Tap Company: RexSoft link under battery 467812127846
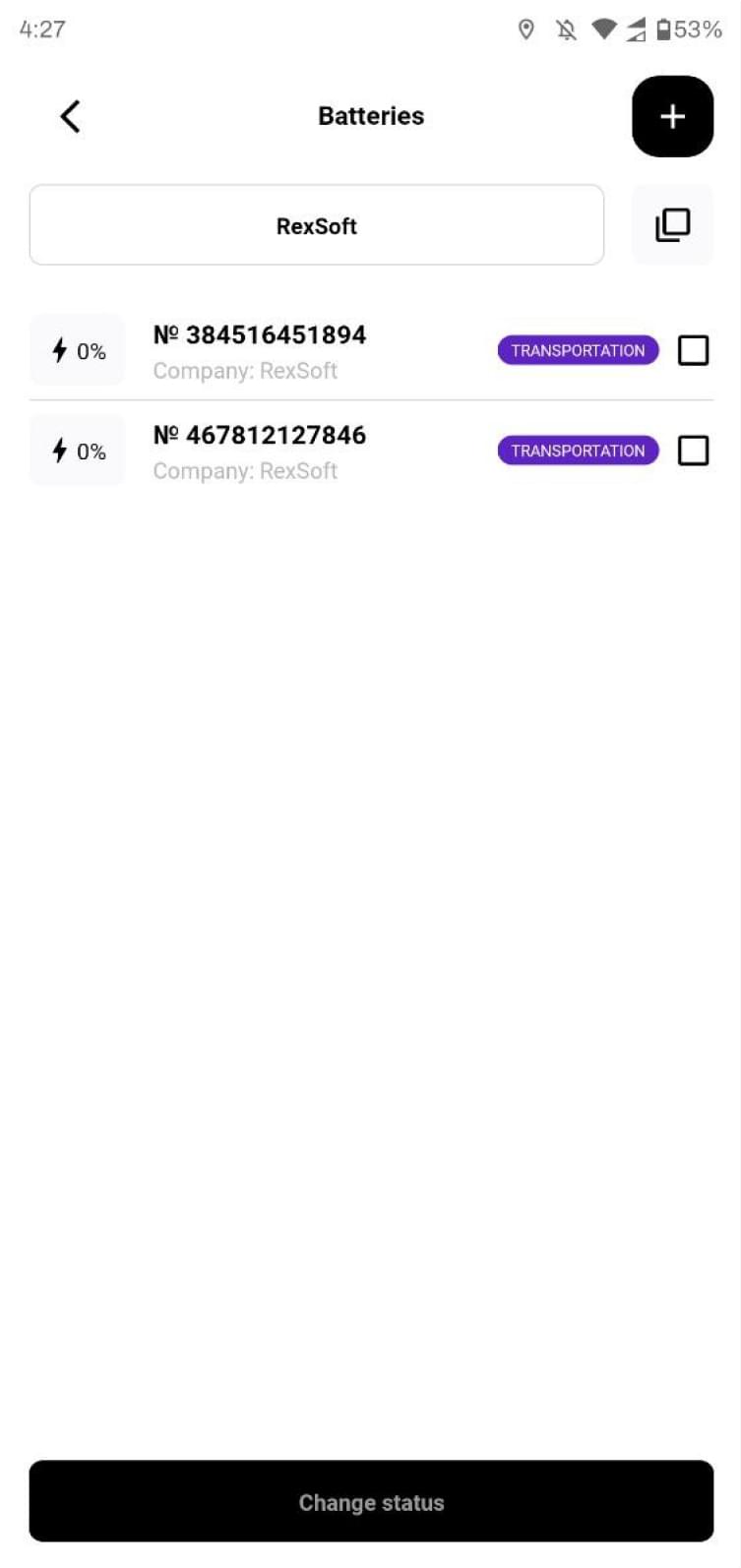741x1568 pixels. click(x=245, y=471)
